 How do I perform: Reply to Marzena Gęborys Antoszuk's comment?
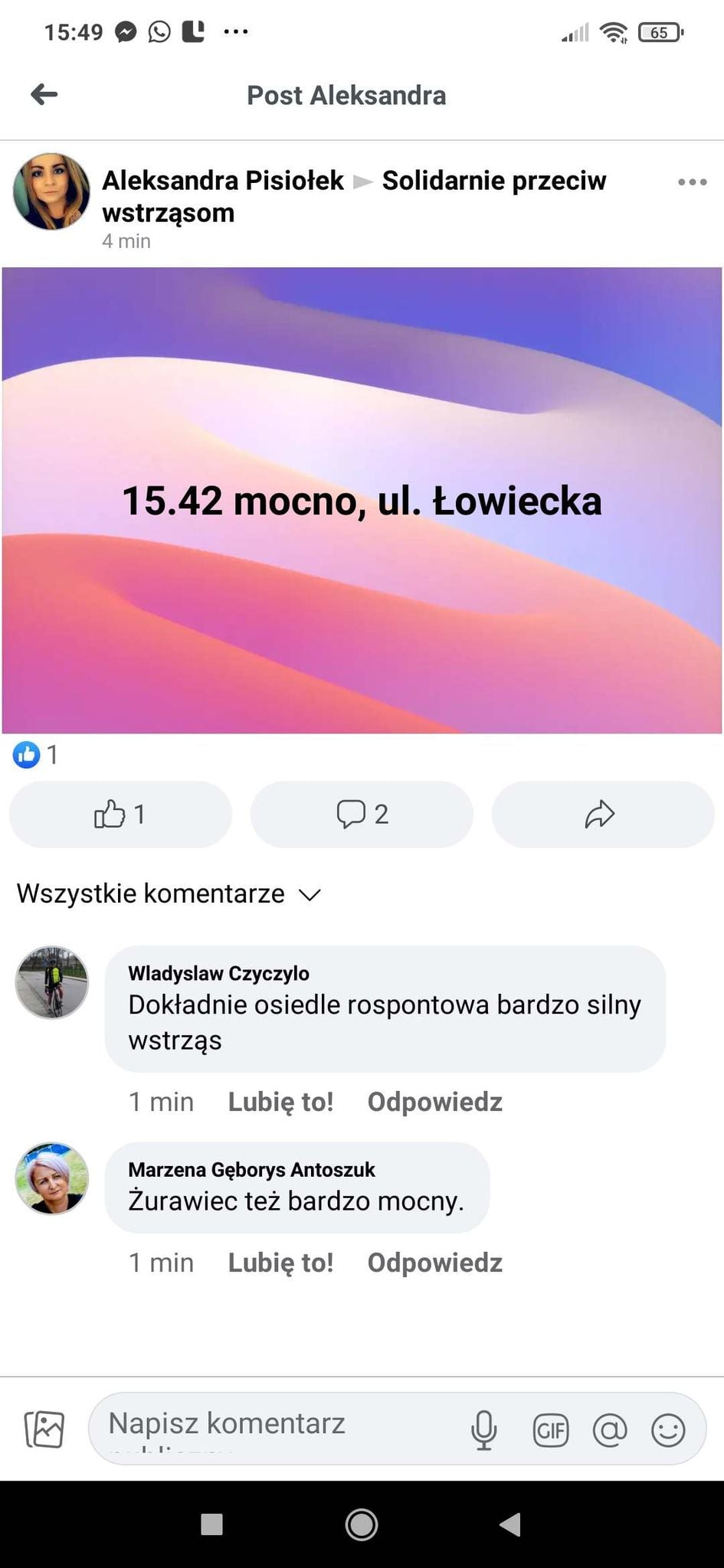pyautogui.click(x=434, y=1263)
